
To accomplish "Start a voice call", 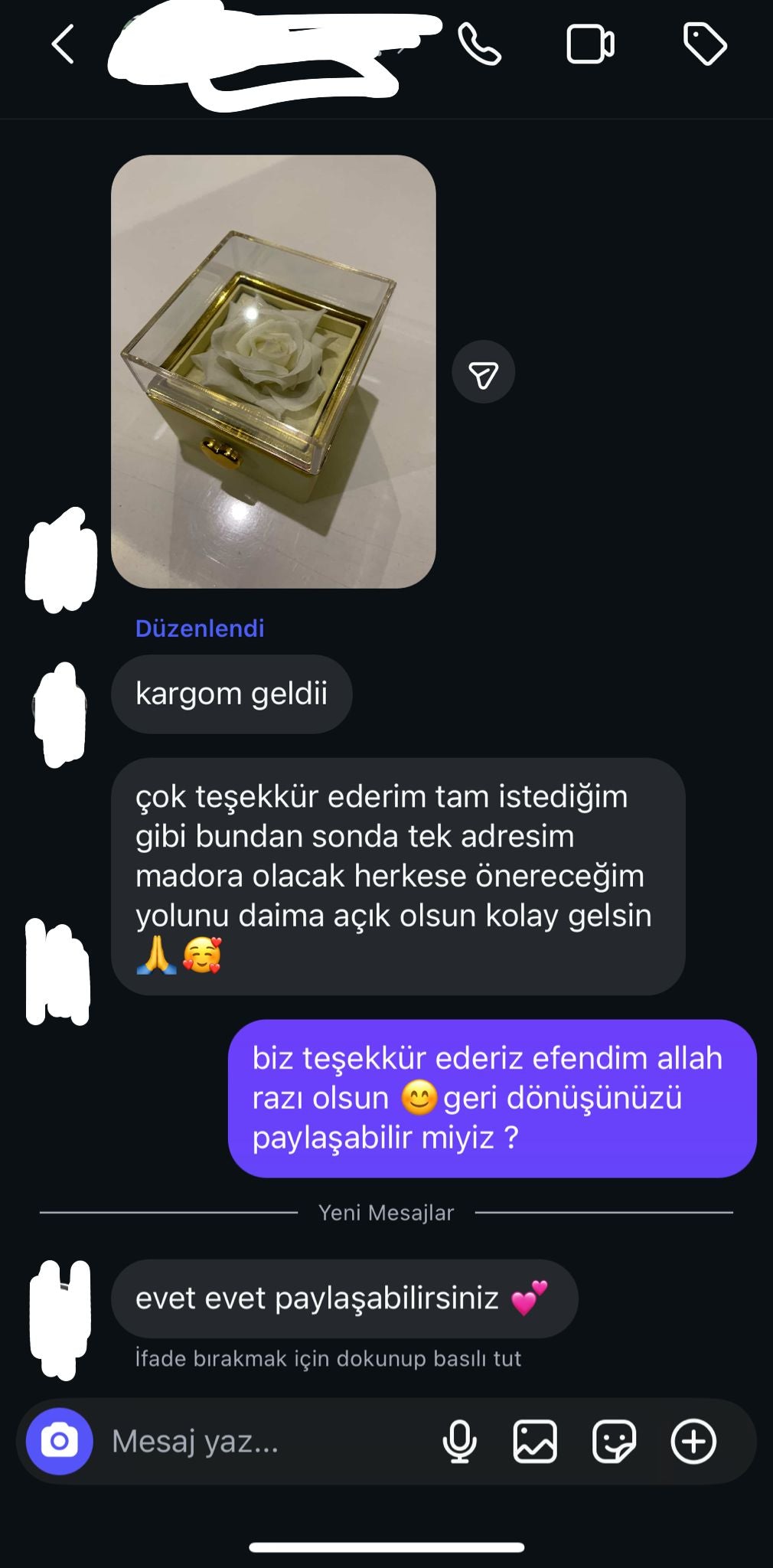I will tap(480, 44).
